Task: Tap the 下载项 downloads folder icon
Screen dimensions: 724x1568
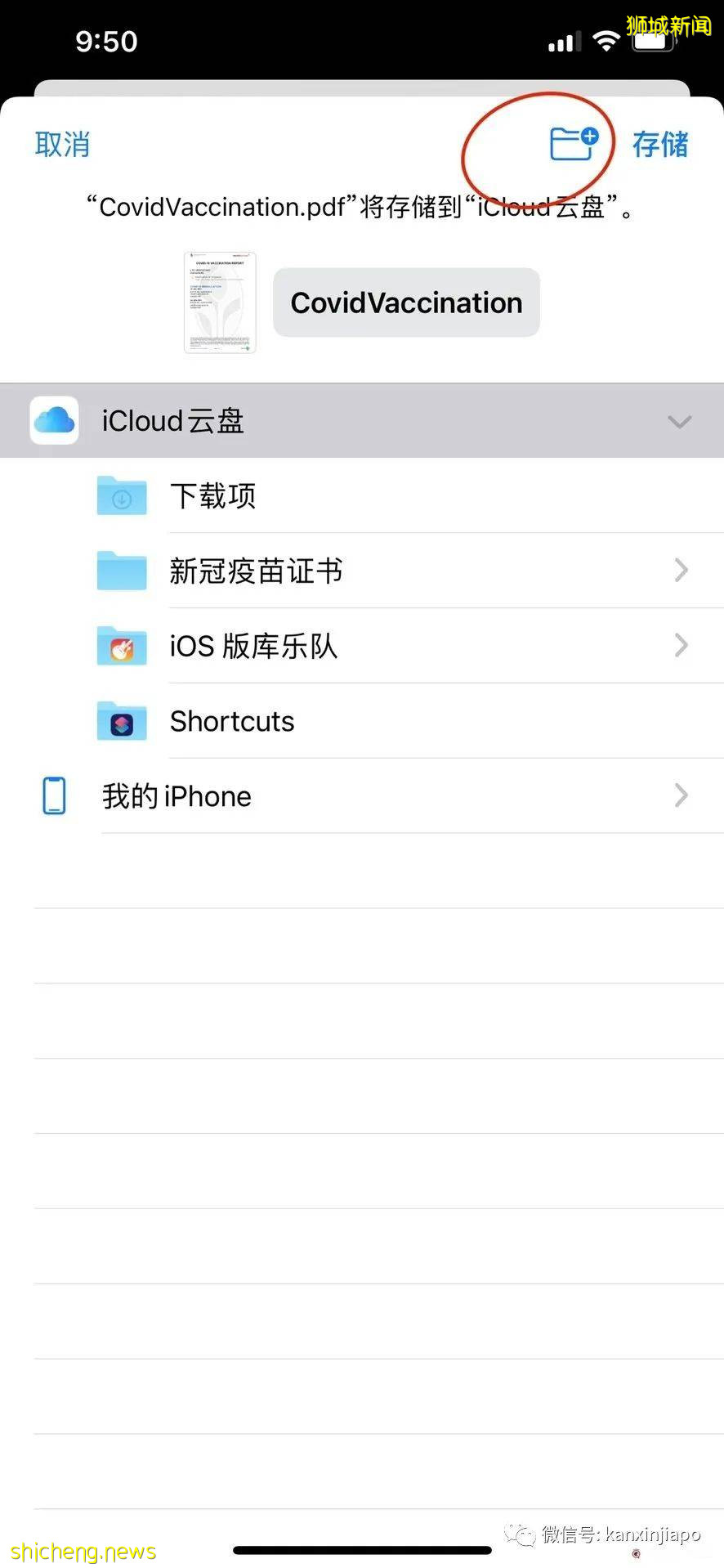Action: click(121, 495)
